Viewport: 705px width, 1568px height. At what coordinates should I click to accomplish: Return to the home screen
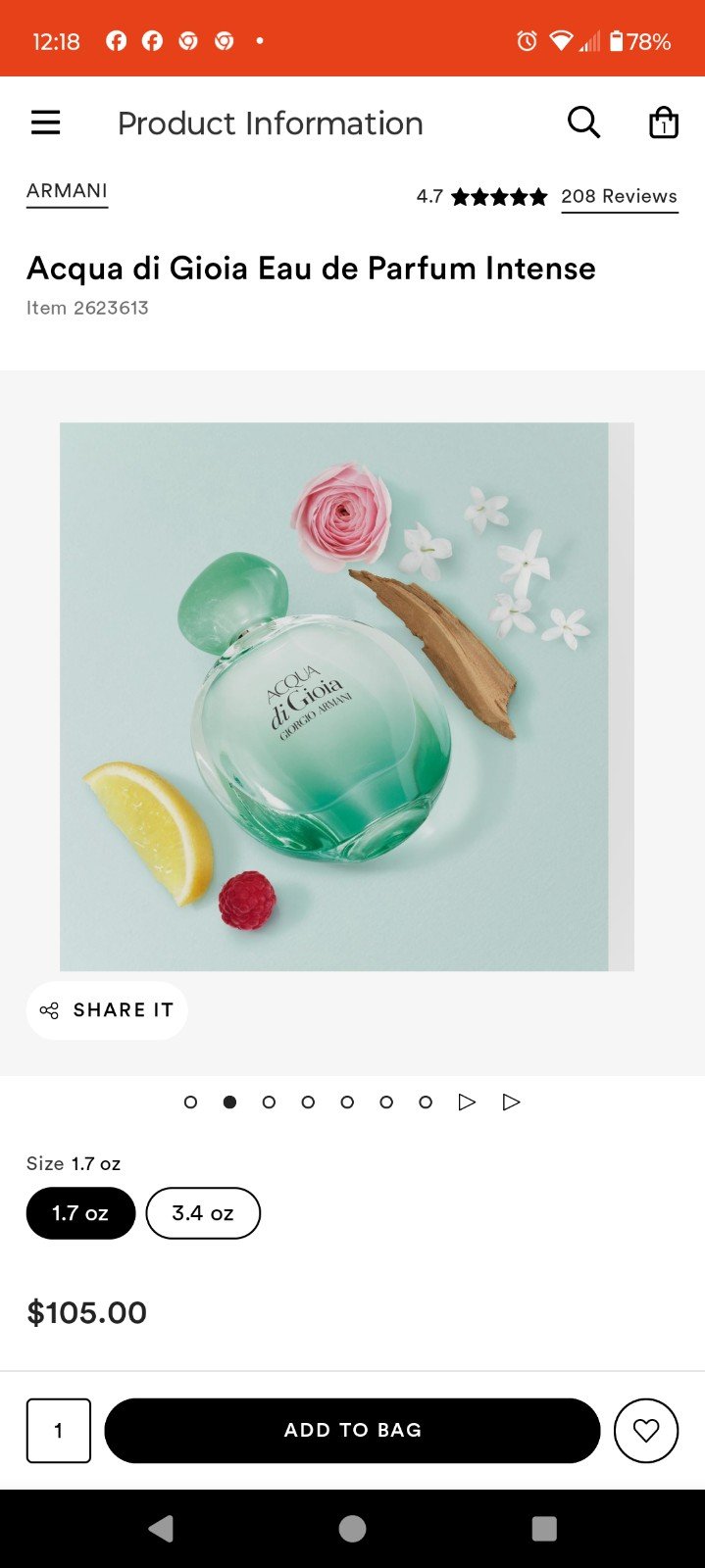click(352, 1529)
